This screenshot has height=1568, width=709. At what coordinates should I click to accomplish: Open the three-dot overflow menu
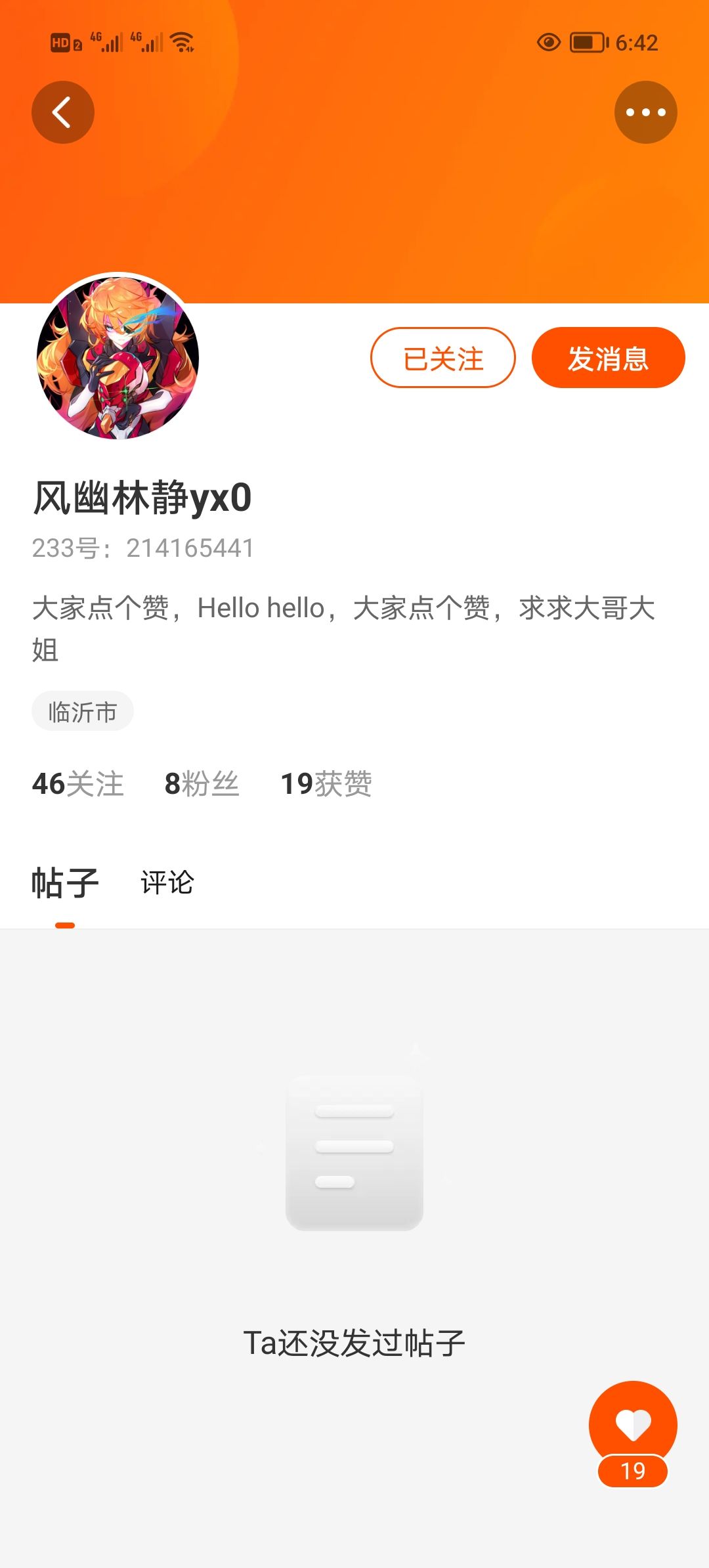(x=645, y=112)
